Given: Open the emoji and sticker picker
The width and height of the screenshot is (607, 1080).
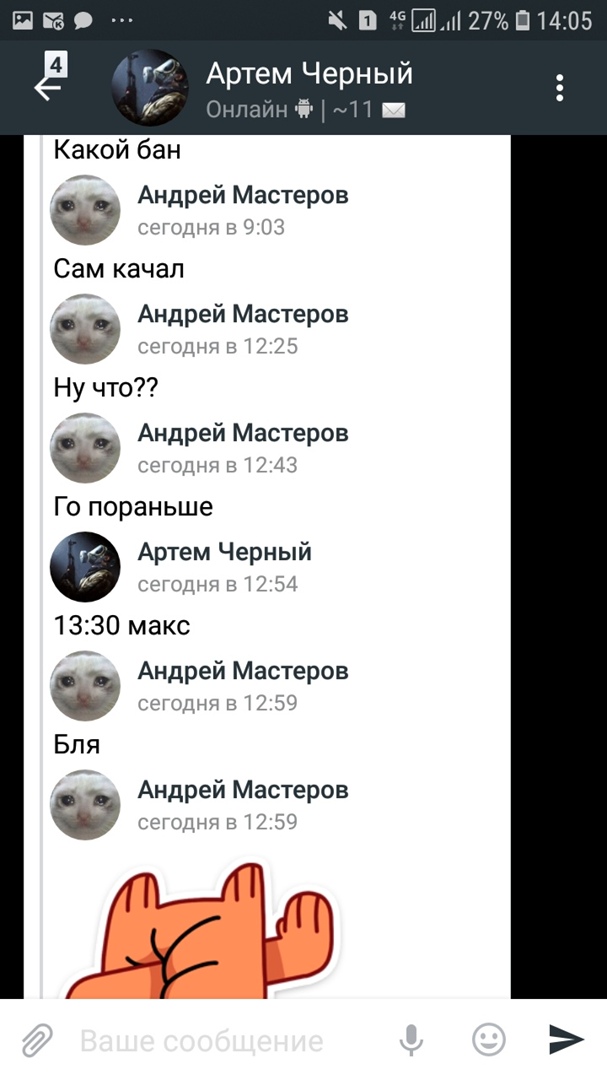Looking at the screenshot, I should (488, 1041).
